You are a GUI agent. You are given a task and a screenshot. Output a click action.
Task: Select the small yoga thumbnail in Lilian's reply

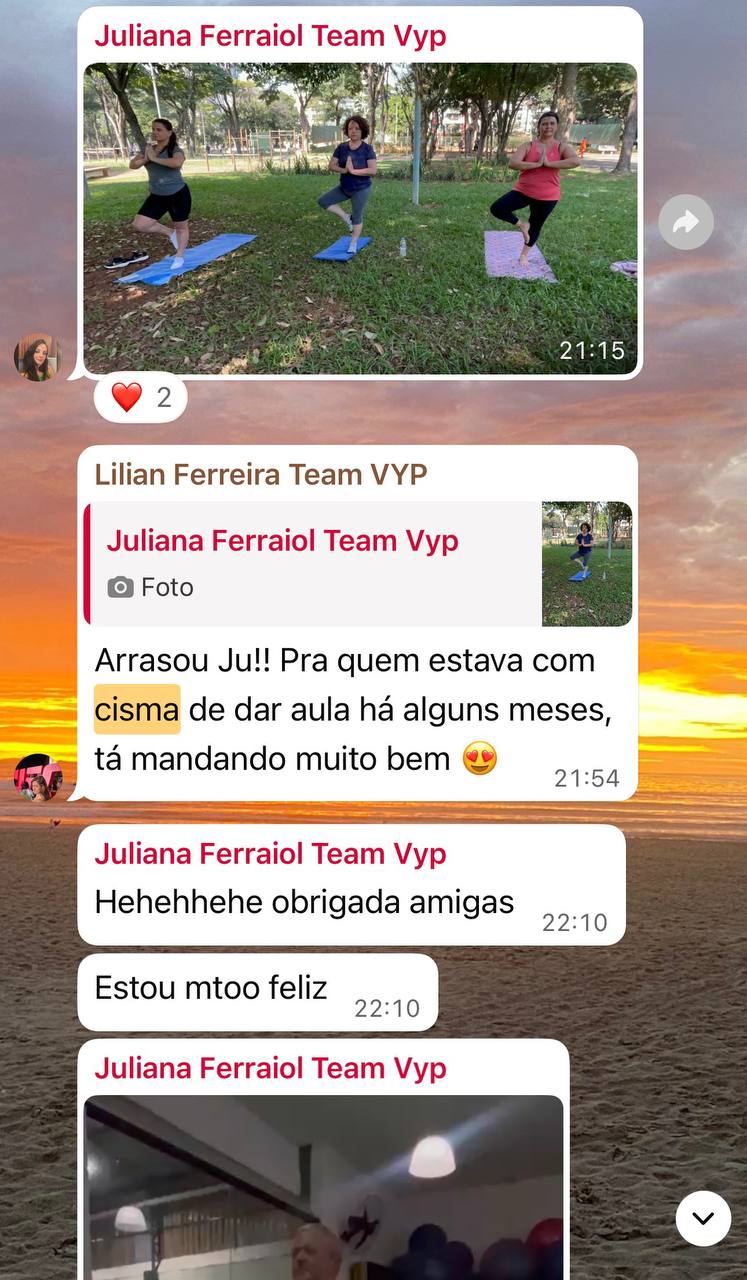click(586, 564)
